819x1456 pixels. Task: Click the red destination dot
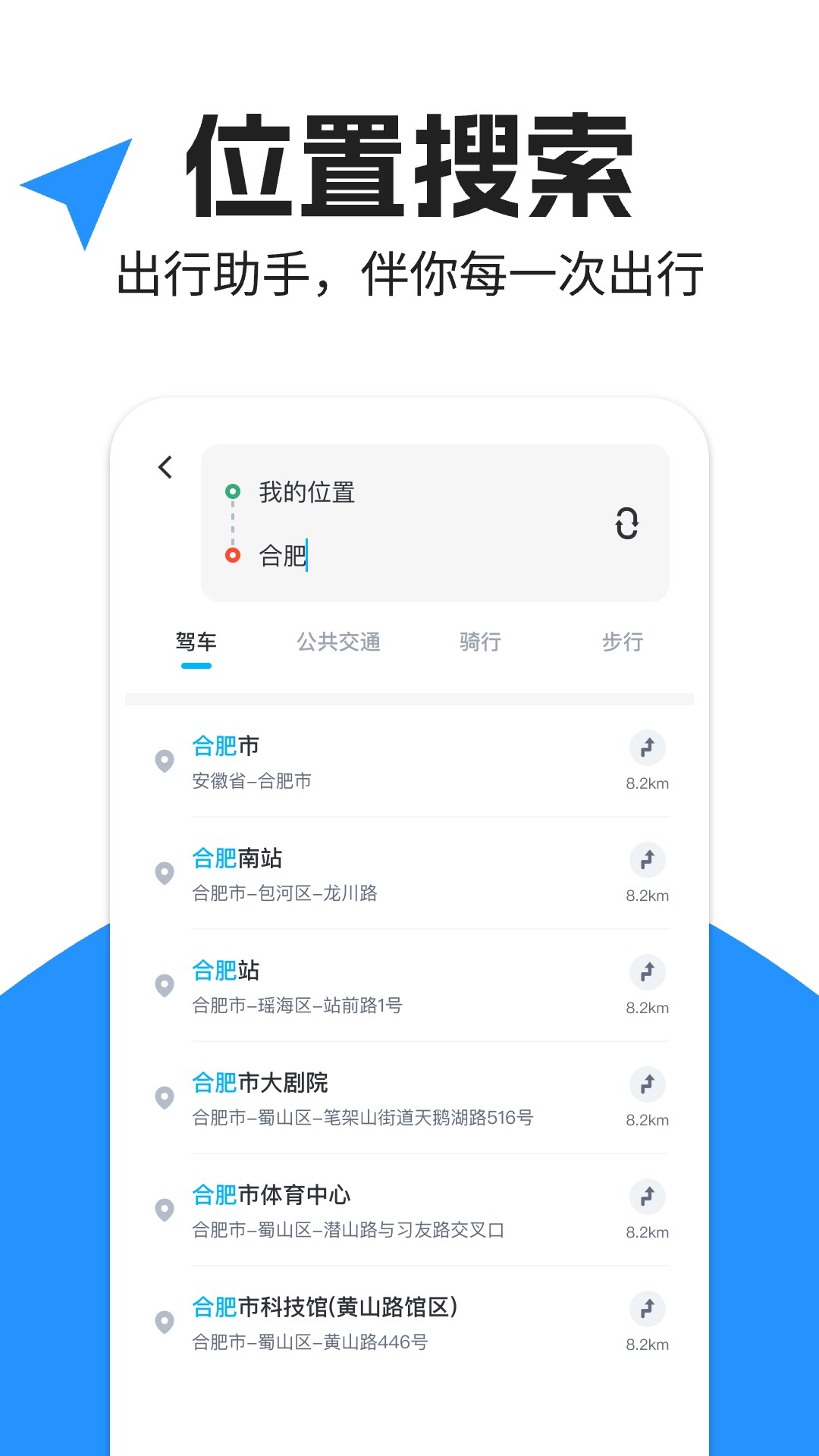tap(233, 557)
